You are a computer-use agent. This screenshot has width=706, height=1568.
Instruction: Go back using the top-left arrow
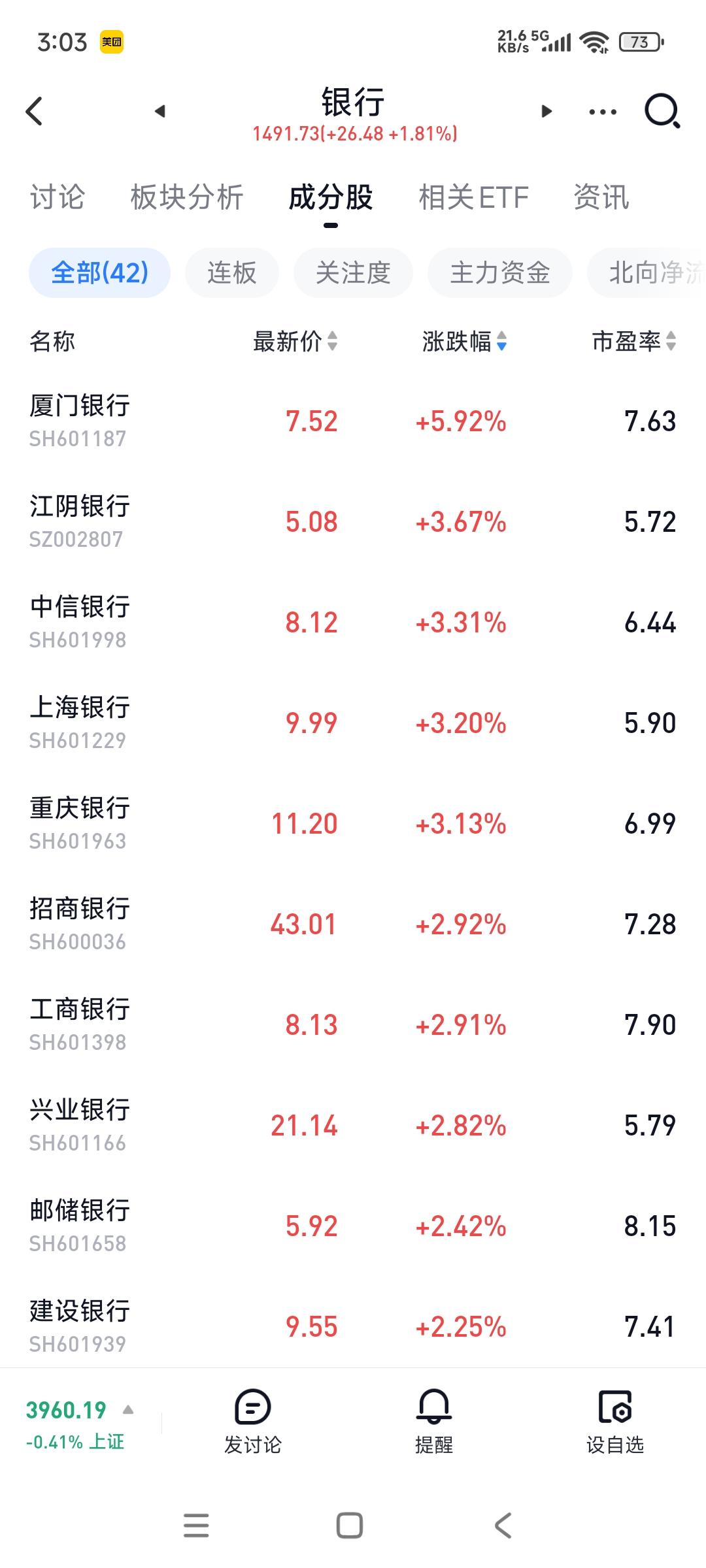(34, 111)
